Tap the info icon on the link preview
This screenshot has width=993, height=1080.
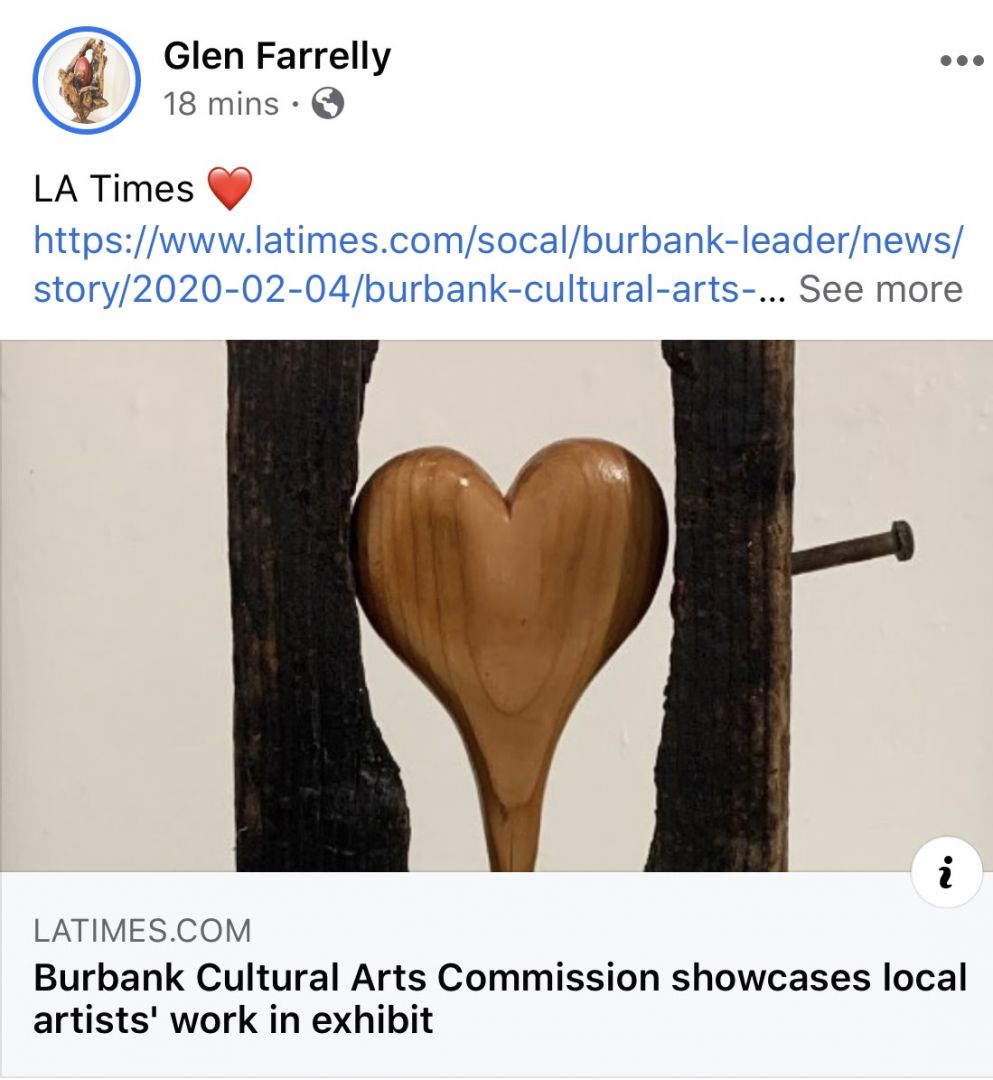tap(947, 873)
